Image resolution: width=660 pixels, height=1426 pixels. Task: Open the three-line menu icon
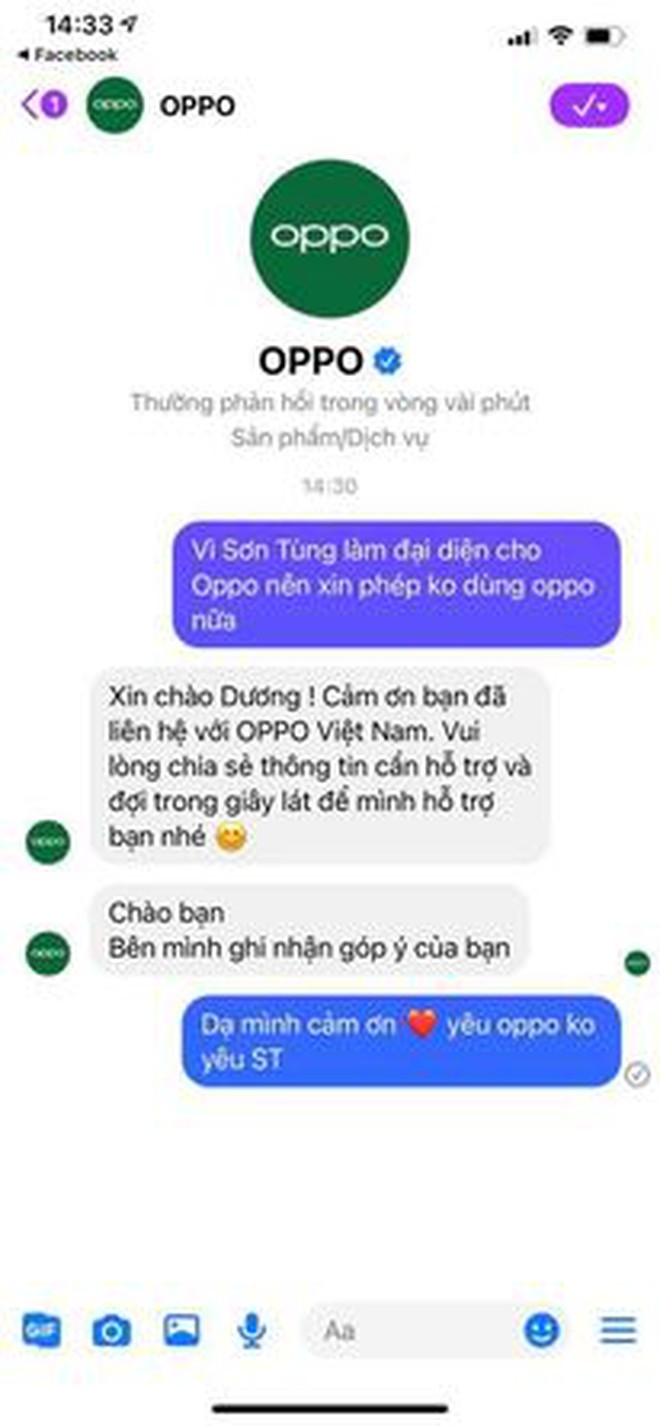pyautogui.click(x=618, y=1329)
